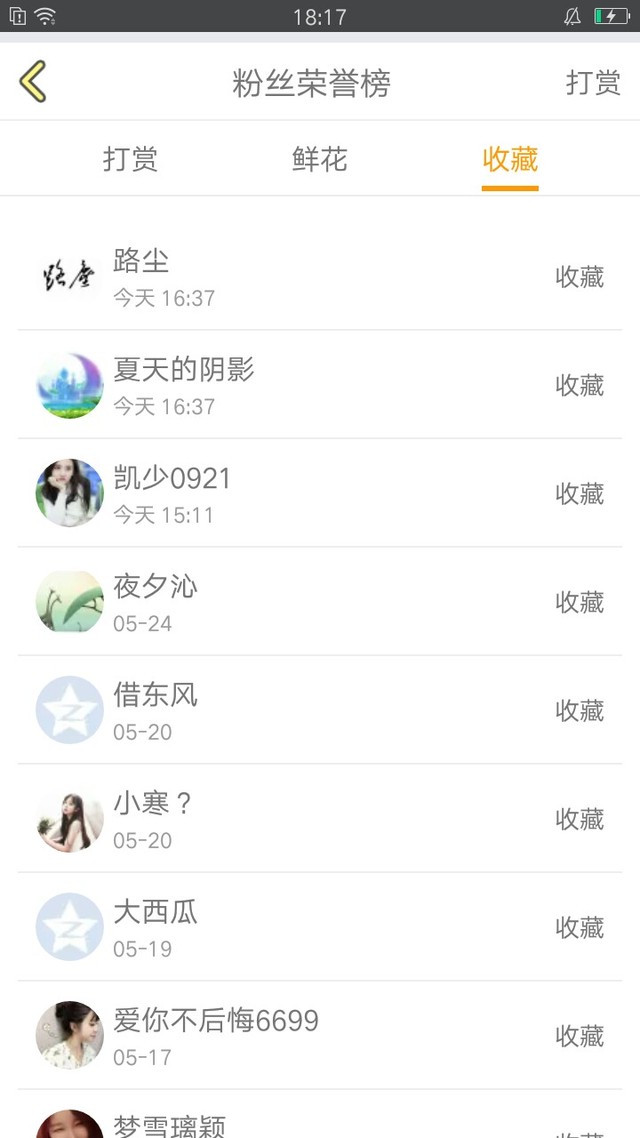Switch to the 打赏 tab
This screenshot has height=1138, width=640.
click(130, 159)
